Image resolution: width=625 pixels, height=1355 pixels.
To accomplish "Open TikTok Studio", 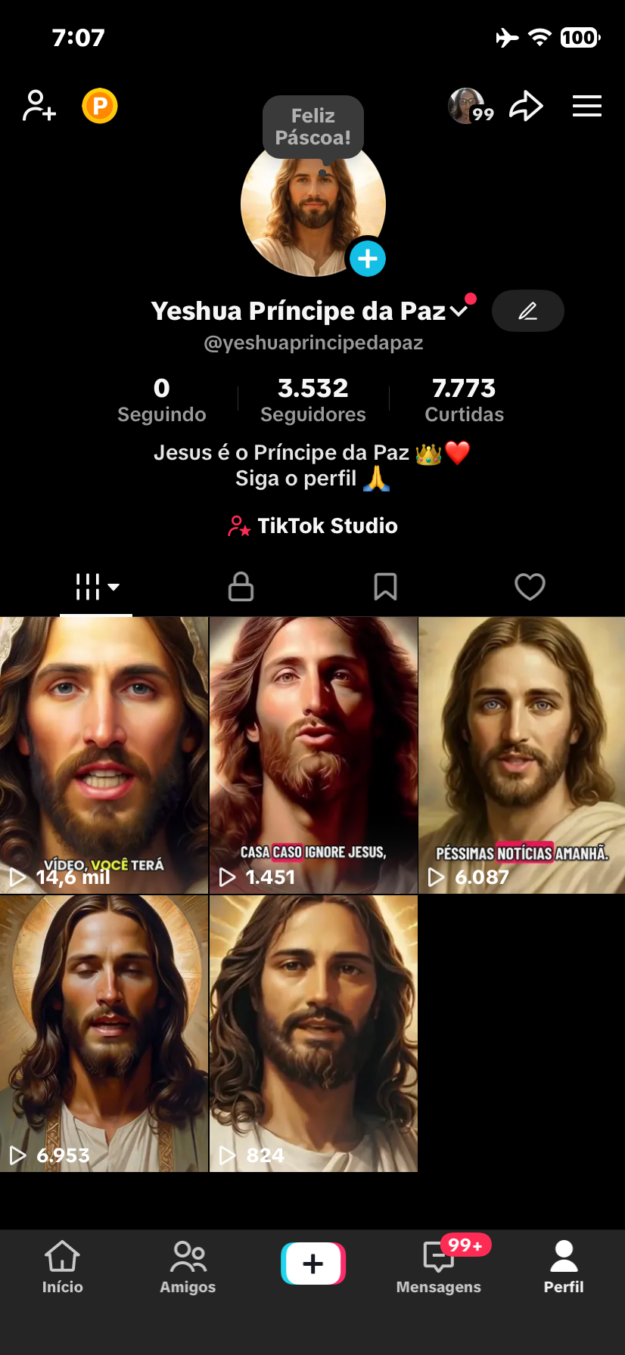I will pos(313,526).
